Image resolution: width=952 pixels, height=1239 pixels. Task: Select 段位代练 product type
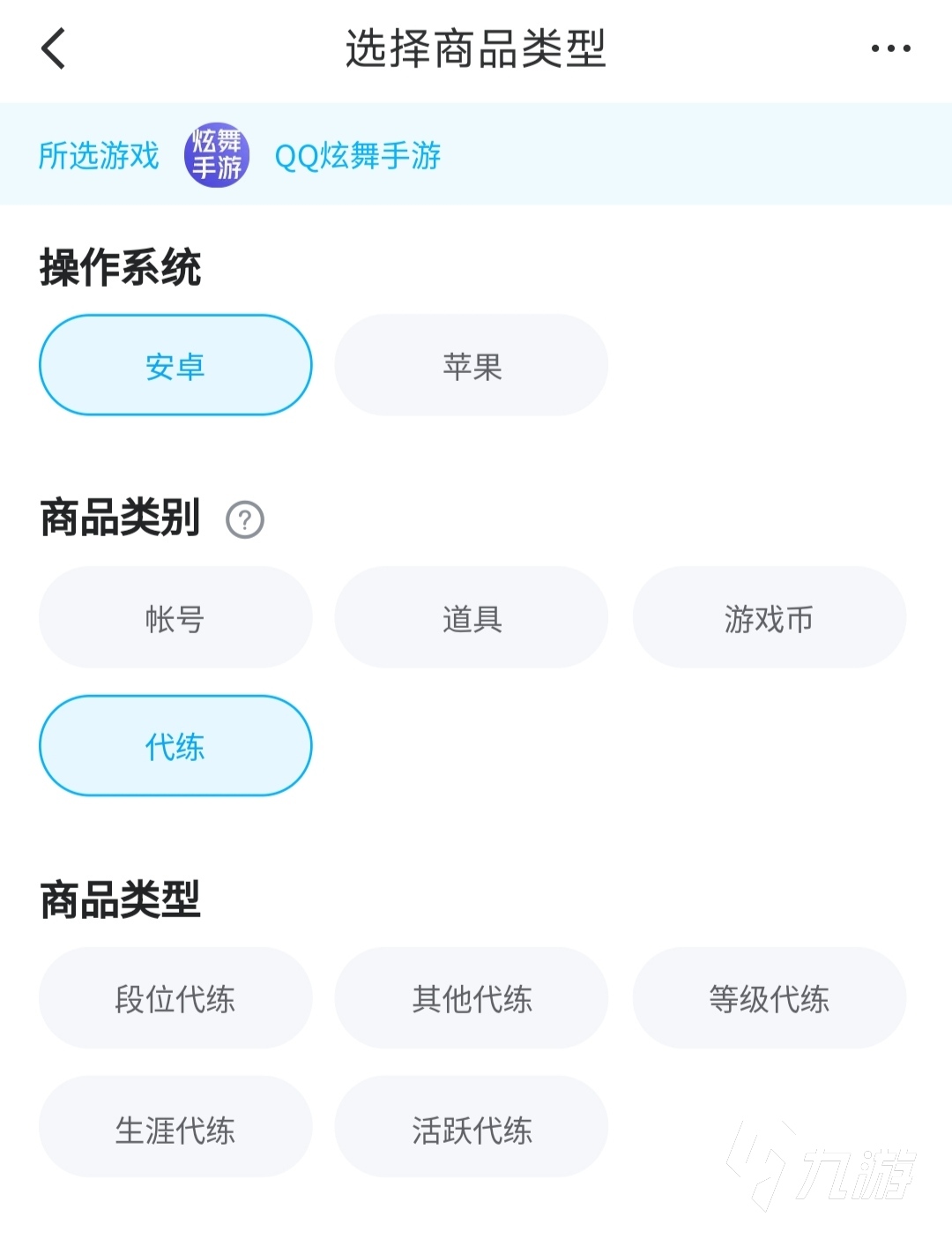coord(175,998)
